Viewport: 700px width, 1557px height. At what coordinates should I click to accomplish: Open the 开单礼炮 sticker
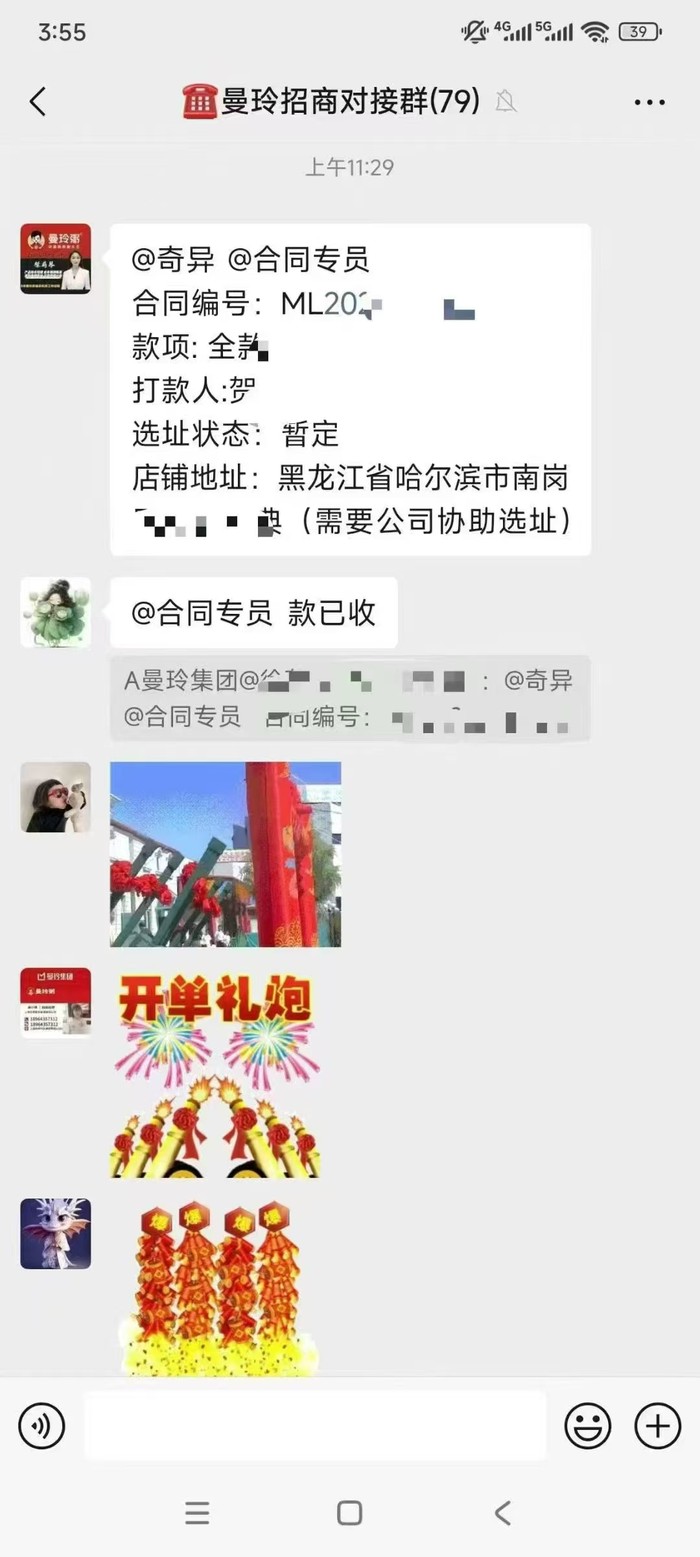[215, 1072]
